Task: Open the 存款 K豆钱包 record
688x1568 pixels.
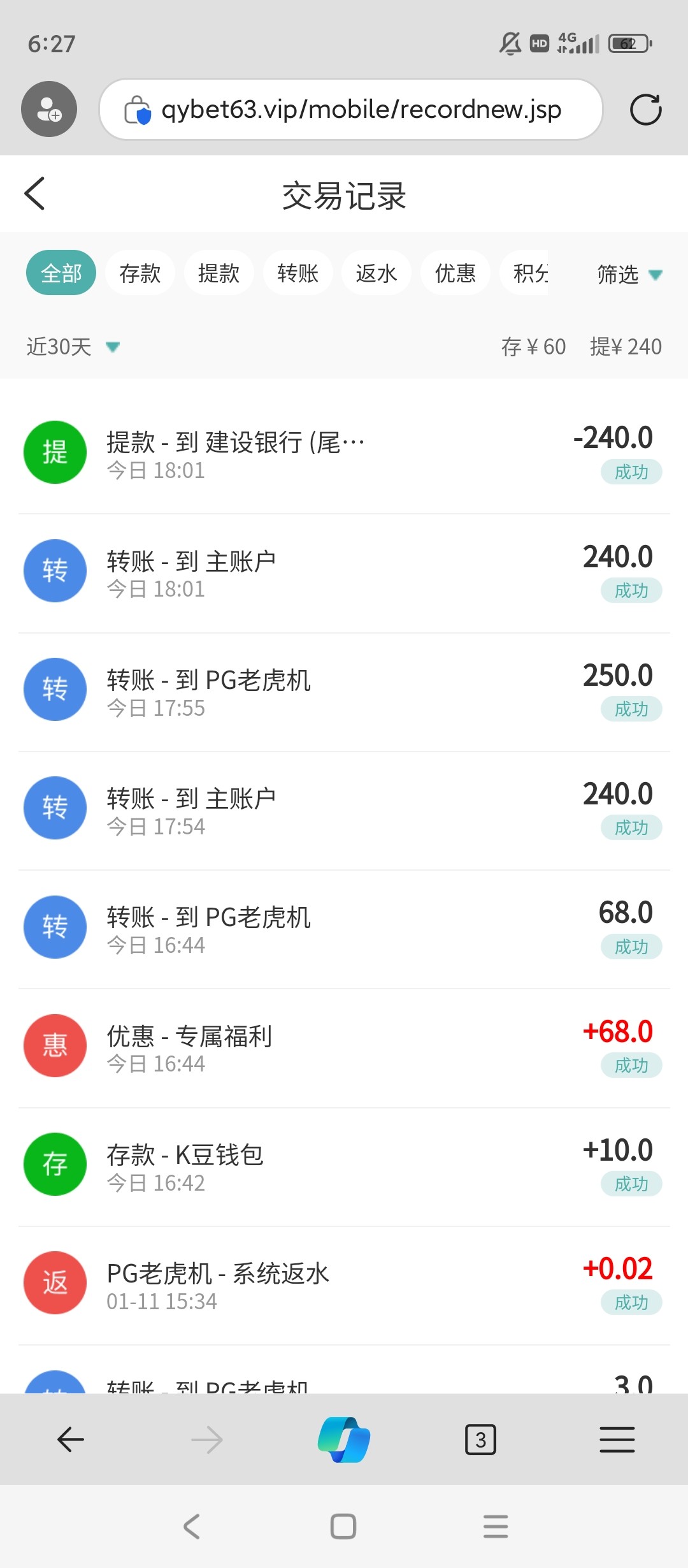Action: click(x=344, y=1166)
